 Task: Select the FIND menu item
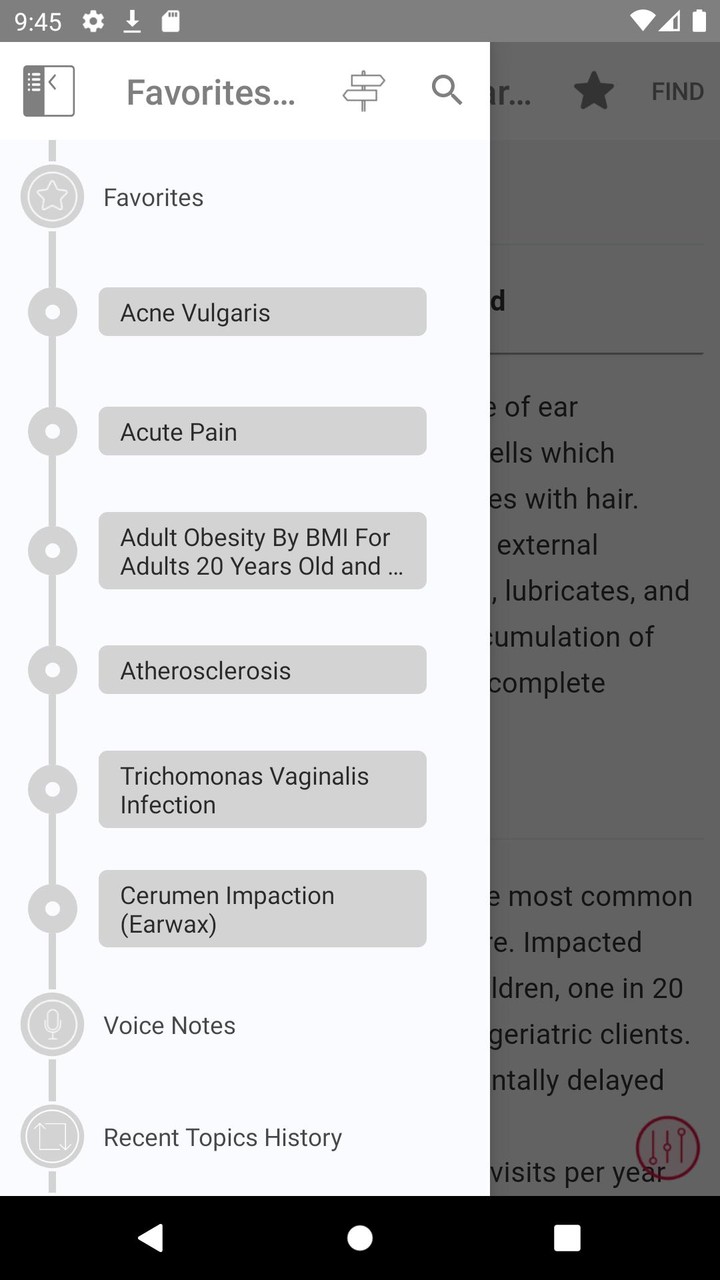point(677,90)
